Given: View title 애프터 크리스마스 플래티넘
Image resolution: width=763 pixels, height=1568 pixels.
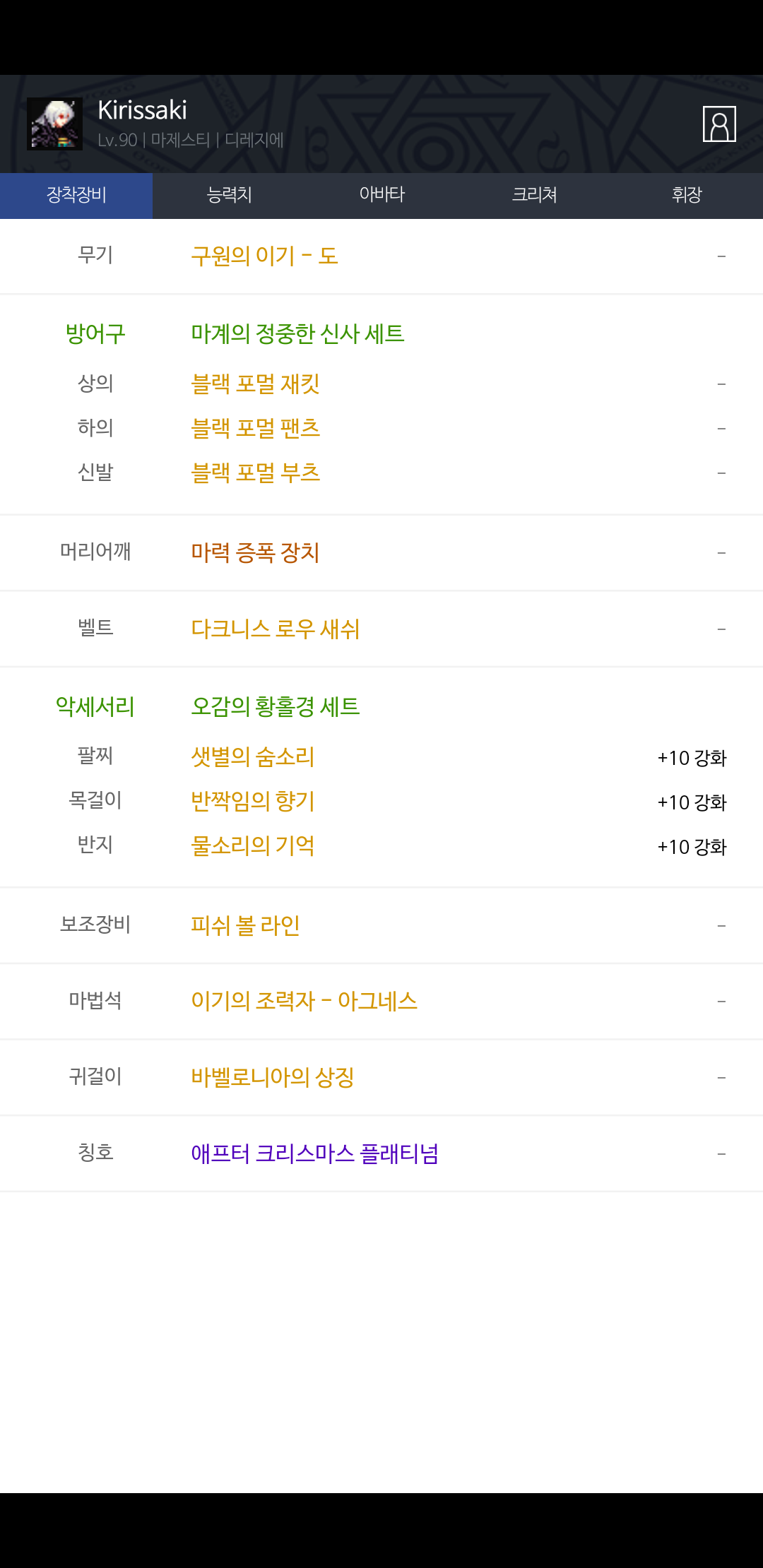Looking at the screenshot, I should pyautogui.click(x=315, y=1154).
